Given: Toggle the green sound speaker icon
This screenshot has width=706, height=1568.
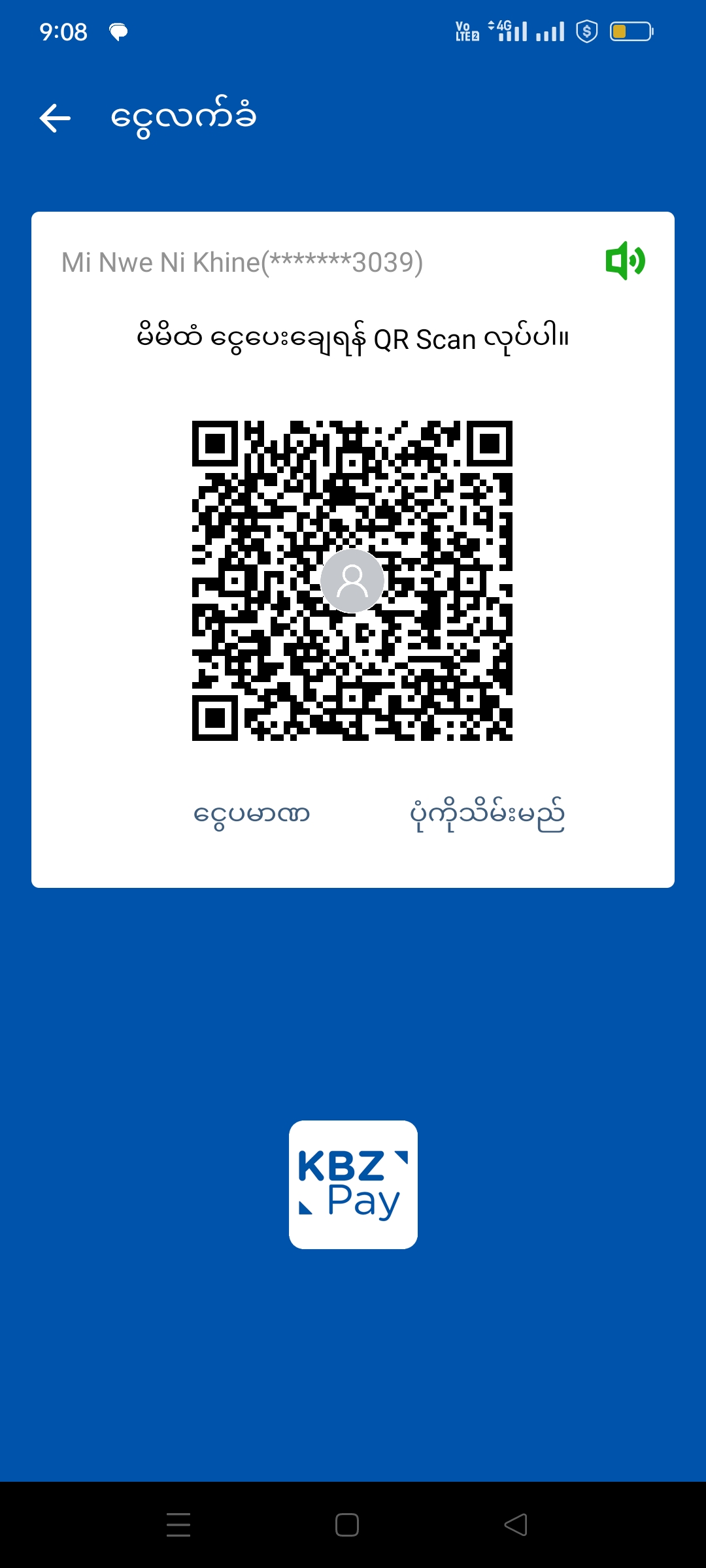Looking at the screenshot, I should [625, 261].
